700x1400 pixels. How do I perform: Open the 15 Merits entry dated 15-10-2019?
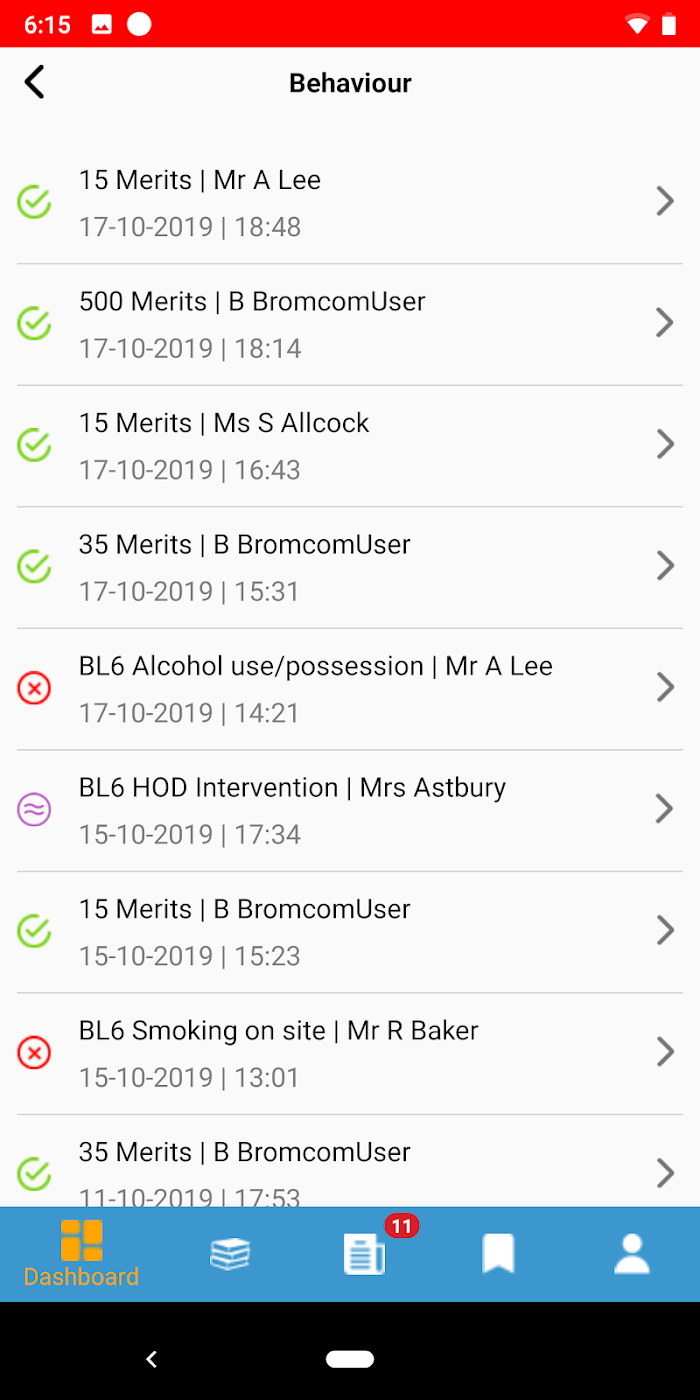[x=350, y=932]
